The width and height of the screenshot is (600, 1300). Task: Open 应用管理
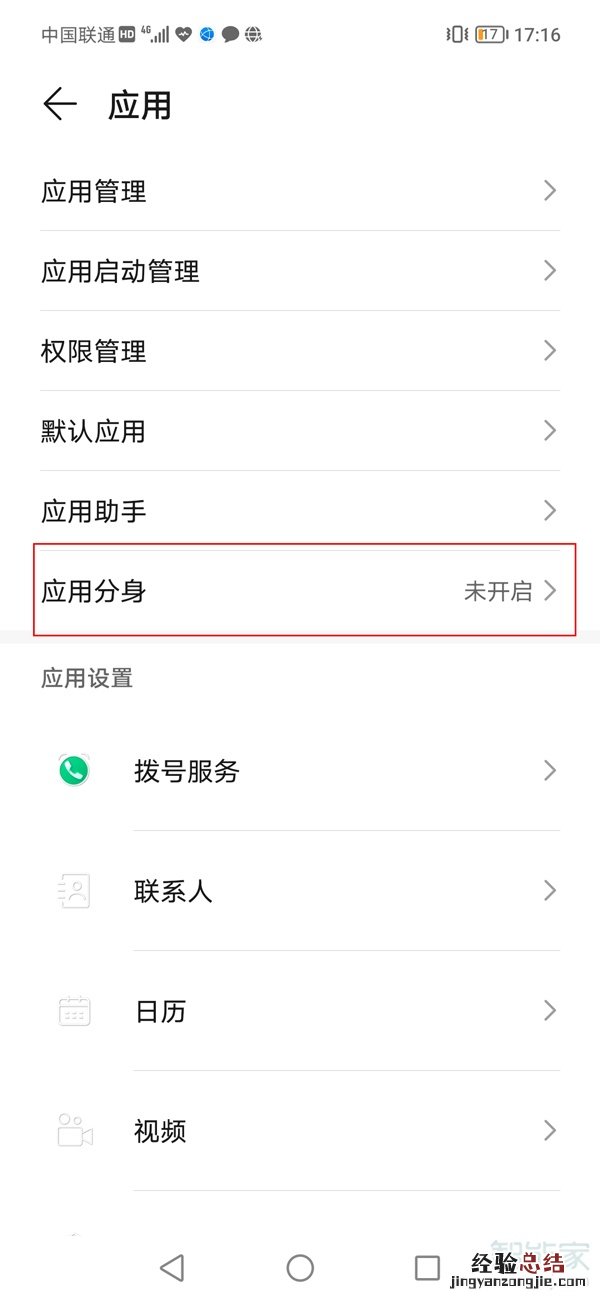point(298,191)
